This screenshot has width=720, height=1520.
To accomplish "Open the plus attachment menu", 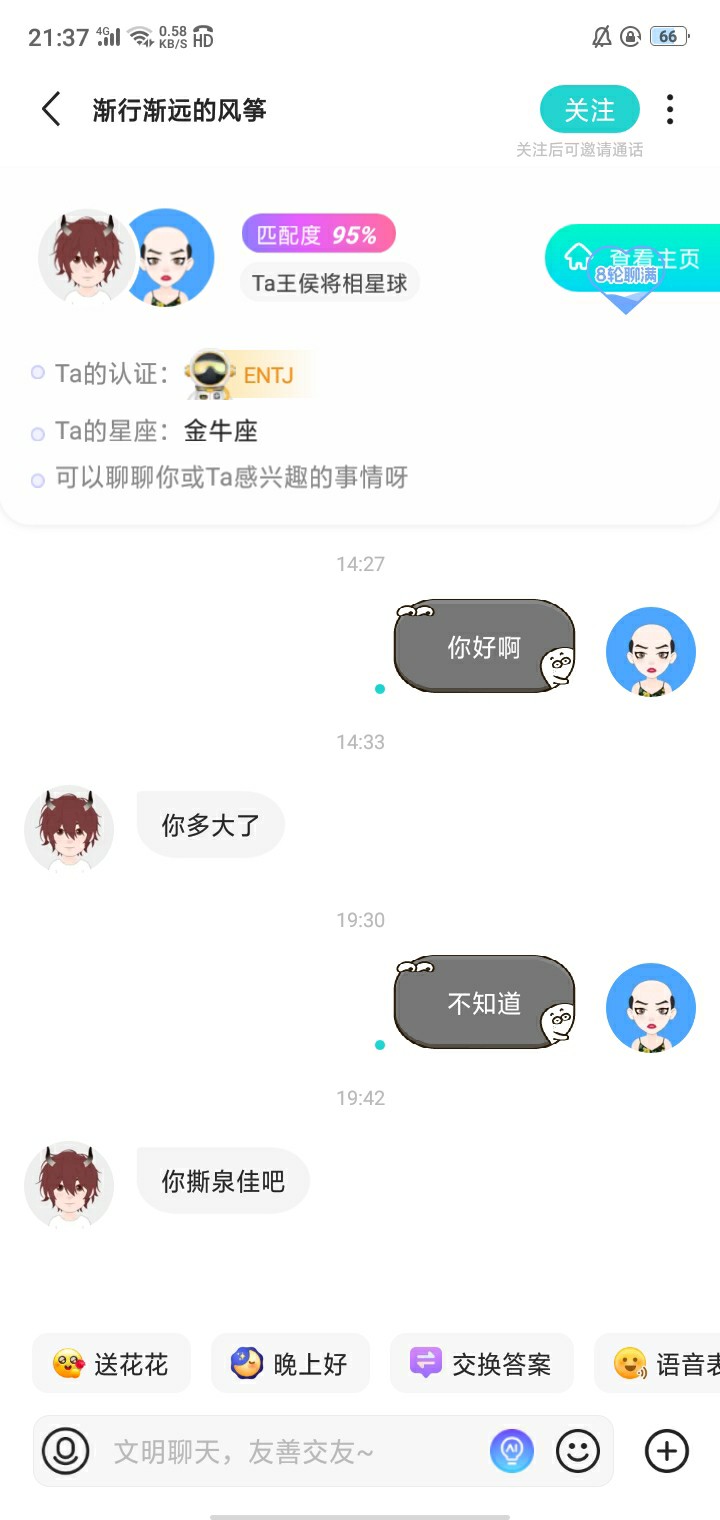I will 667,1451.
